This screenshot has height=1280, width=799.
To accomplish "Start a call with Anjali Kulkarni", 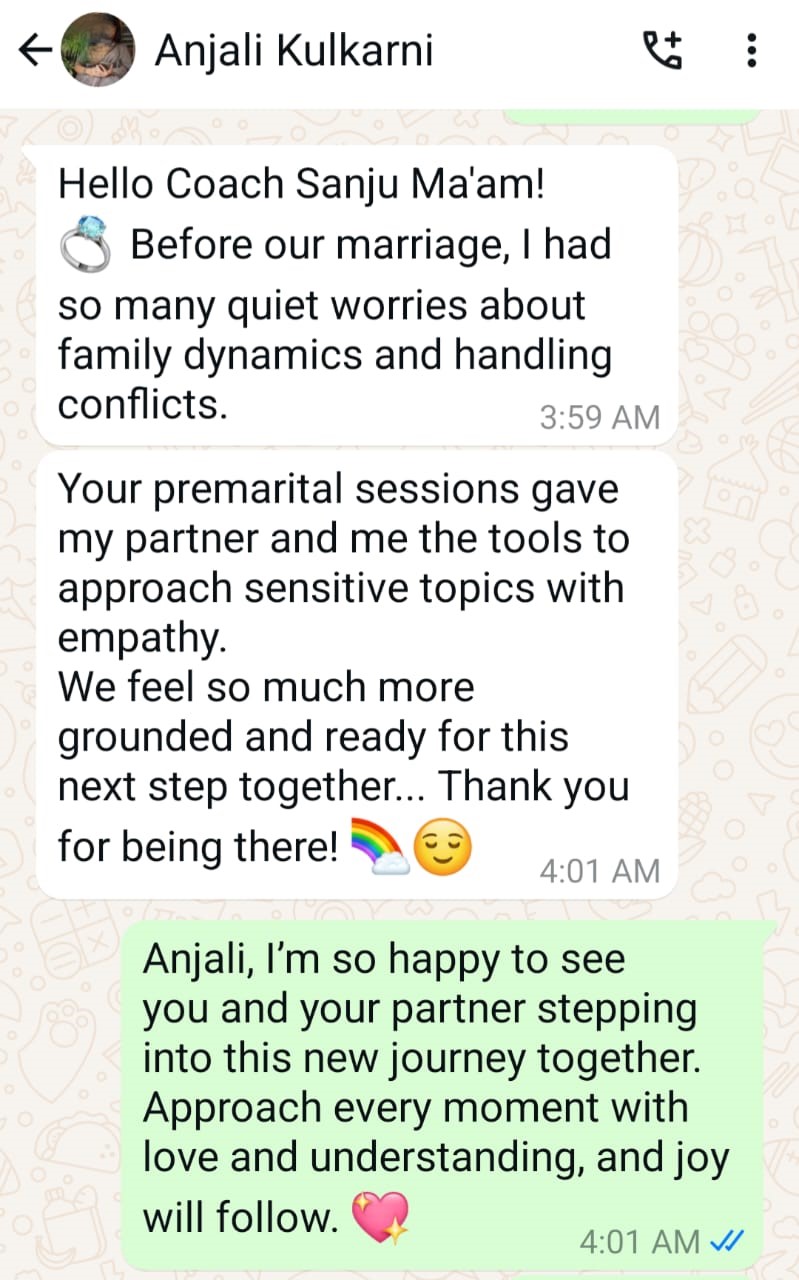I will [x=663, y=50].
